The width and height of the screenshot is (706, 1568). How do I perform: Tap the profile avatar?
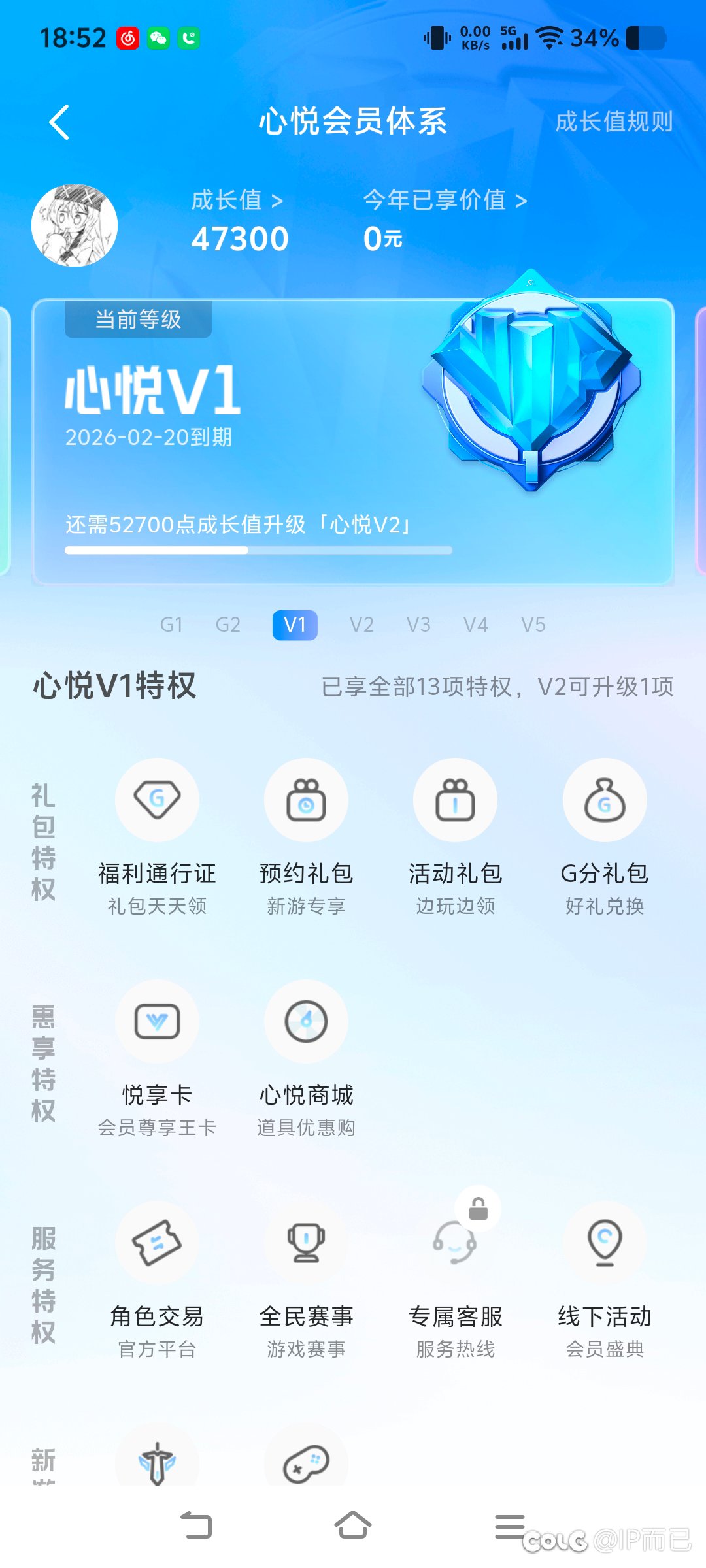75,225
